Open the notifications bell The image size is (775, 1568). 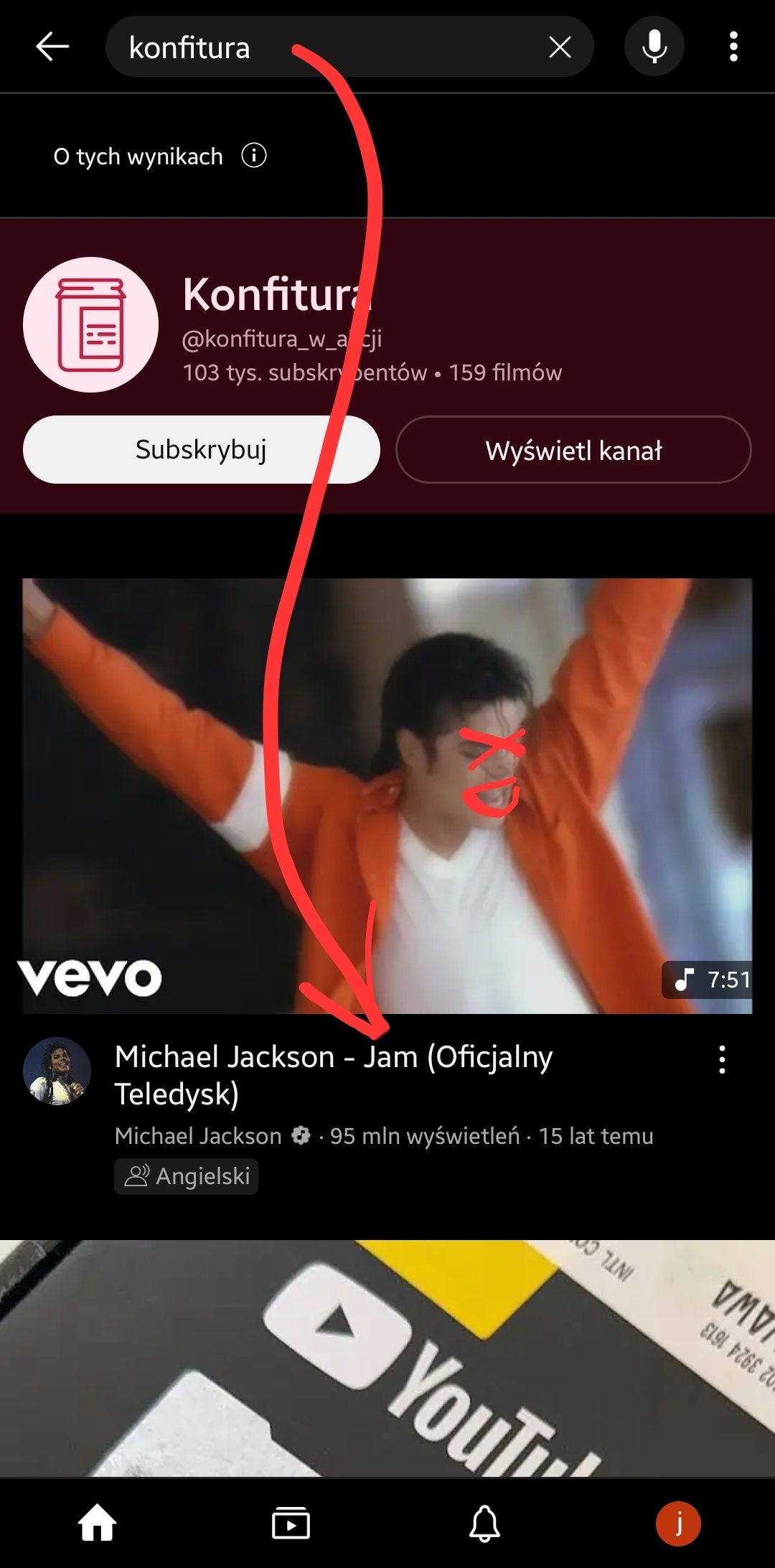point(484,1523)
